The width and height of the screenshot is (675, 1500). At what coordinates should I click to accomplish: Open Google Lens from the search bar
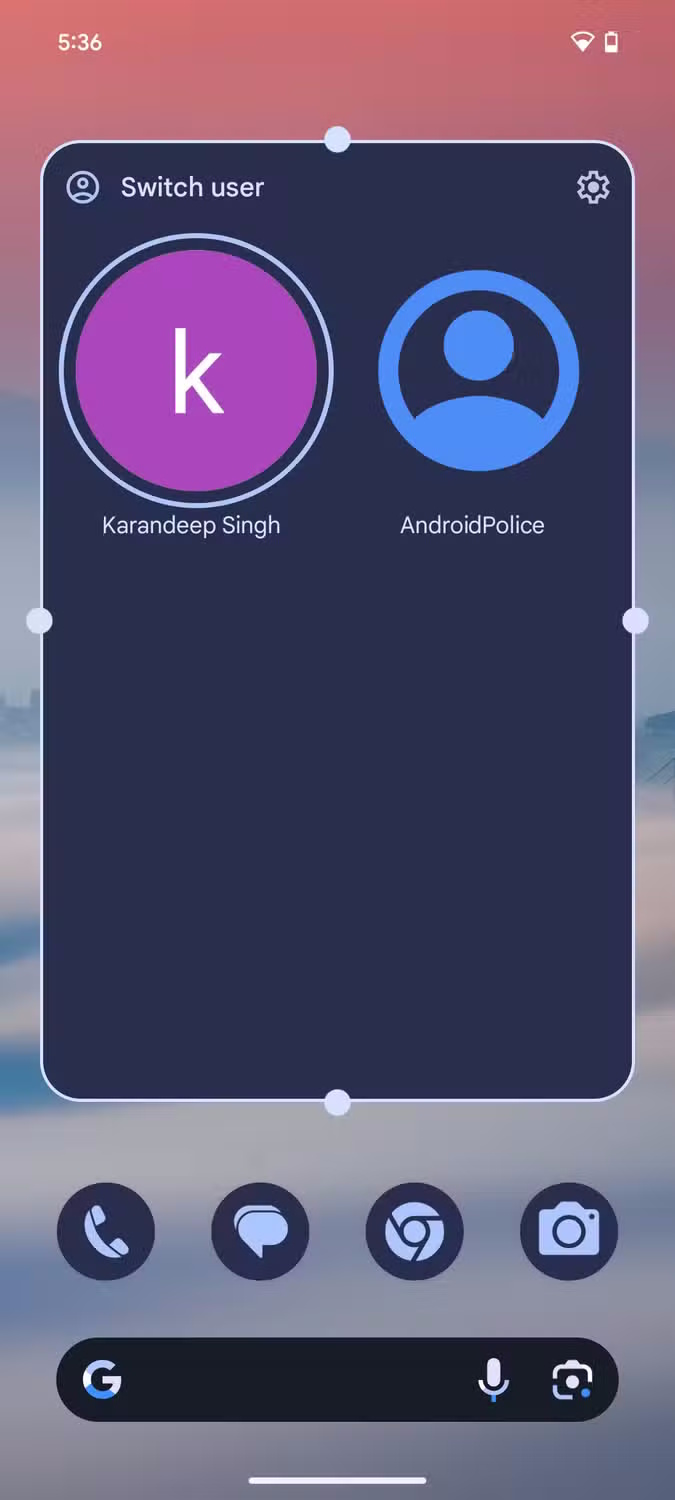tap(572, 1380)
